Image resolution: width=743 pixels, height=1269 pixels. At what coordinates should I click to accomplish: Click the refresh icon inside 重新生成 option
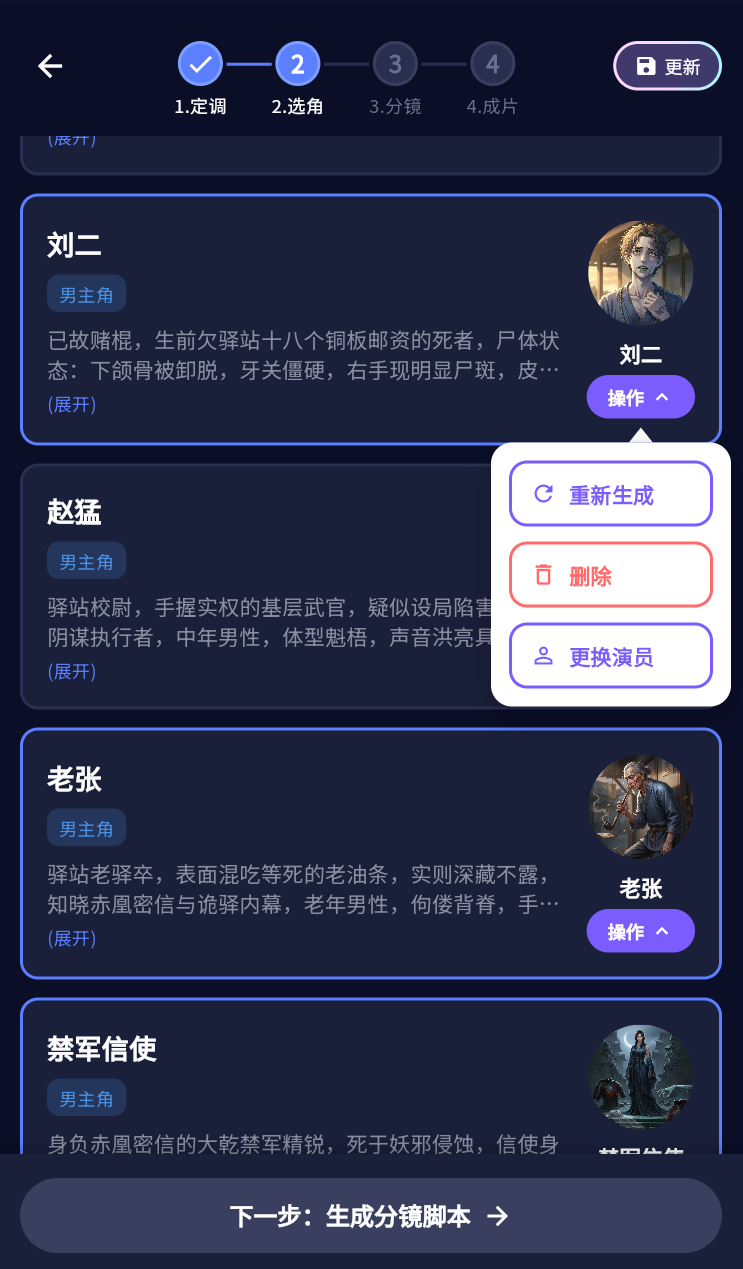pyautogui.click(x=543, y=492)
